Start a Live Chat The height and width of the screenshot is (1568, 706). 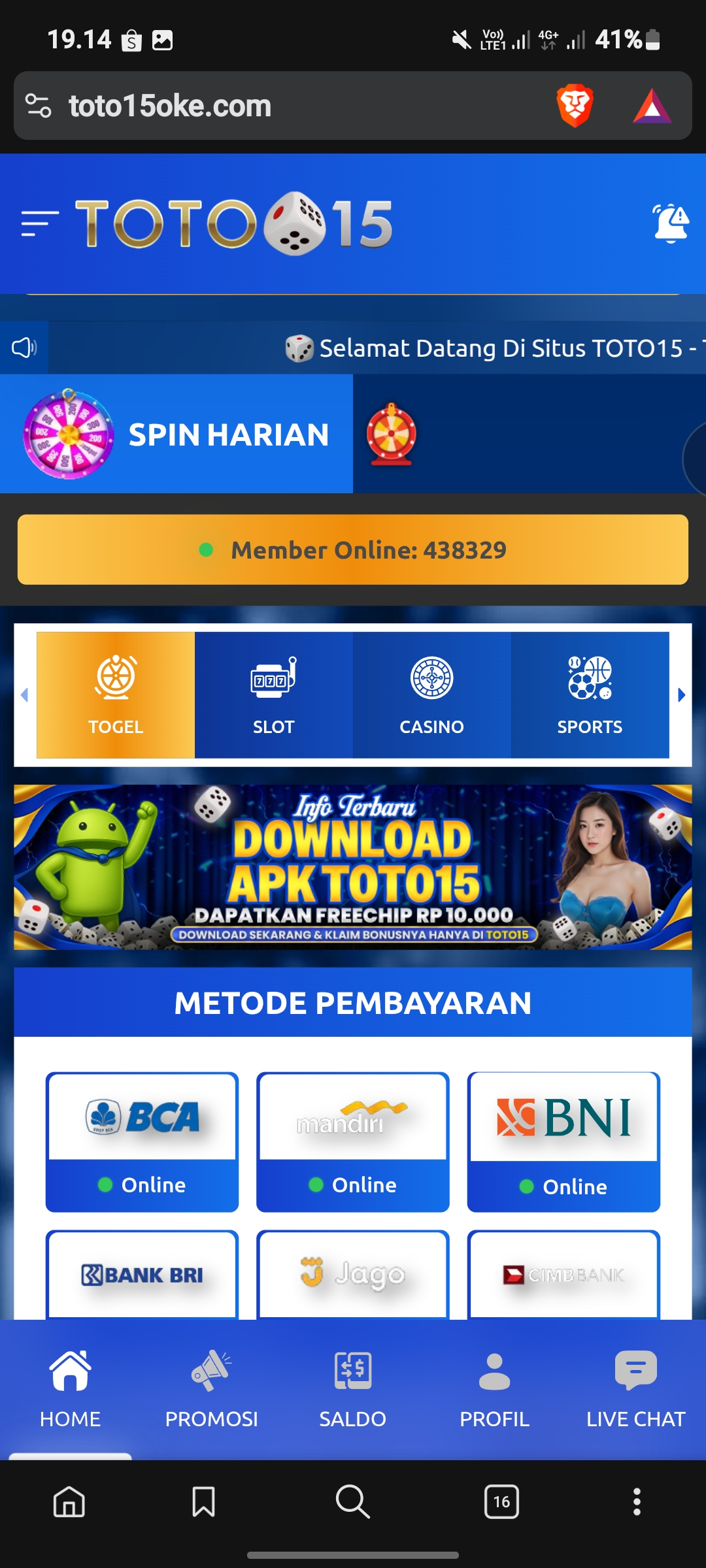(x=635, y=1389)
